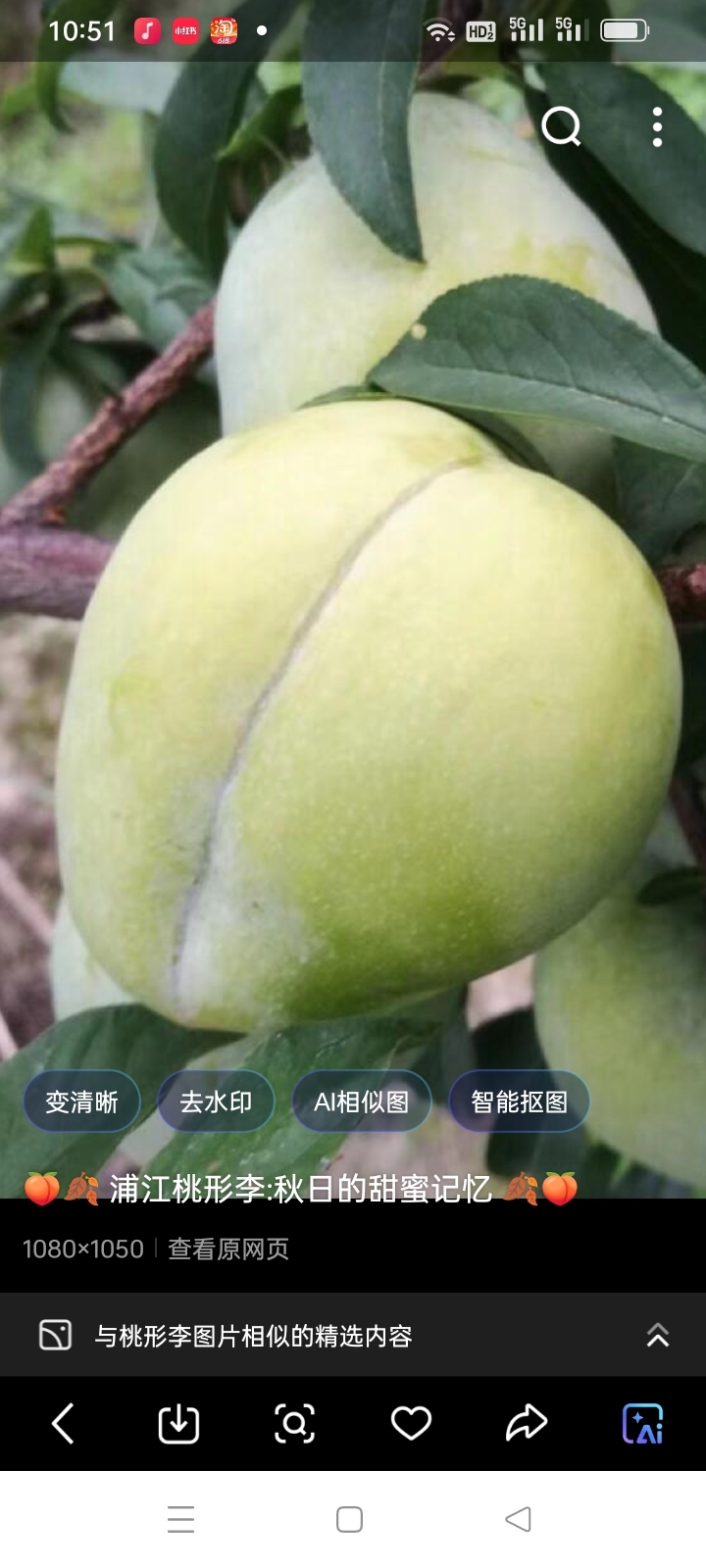The height and width of the screenshot is (1568, 706).
Task: Tap the system home button
Action: point(349,1519)
